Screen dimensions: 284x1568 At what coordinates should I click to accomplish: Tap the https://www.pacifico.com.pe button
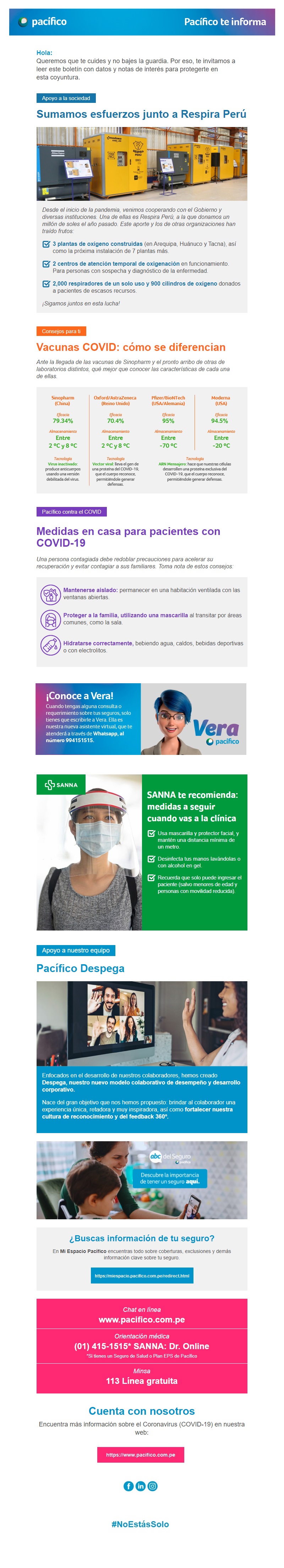(140, 1454)
